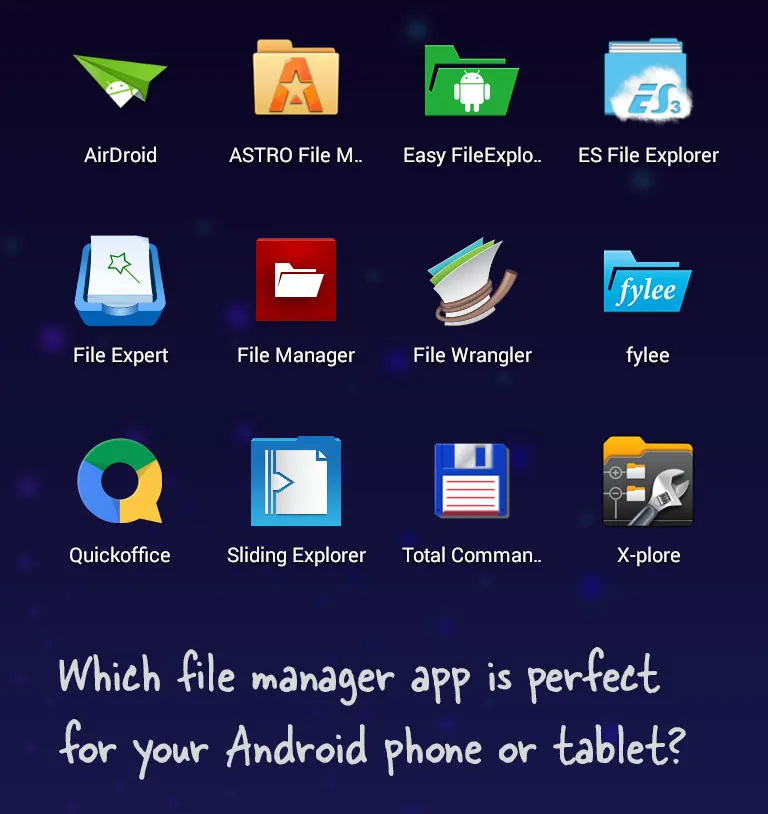
Task: Open the AirDroid app
Action: click(122, 80)
